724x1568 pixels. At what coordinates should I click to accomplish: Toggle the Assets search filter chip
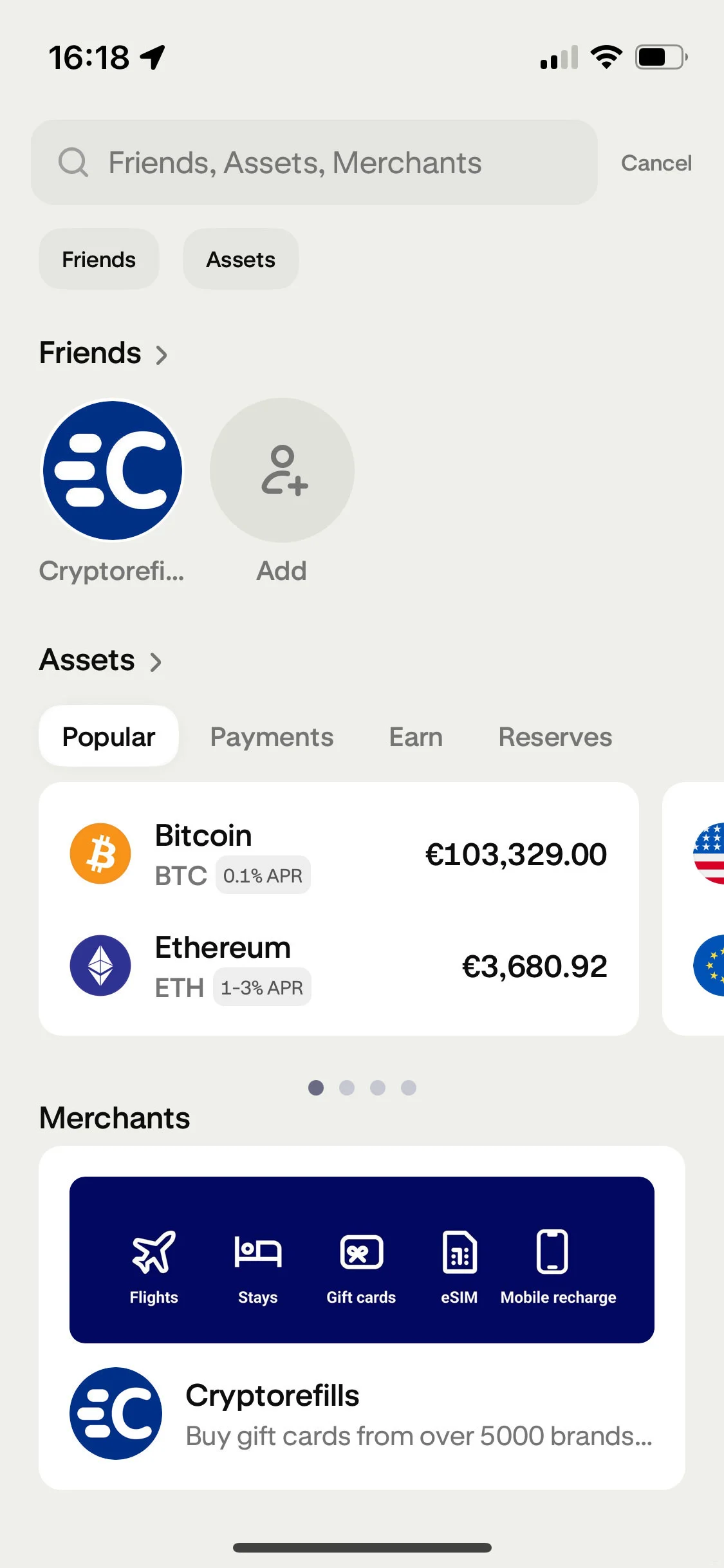(241, 259)
